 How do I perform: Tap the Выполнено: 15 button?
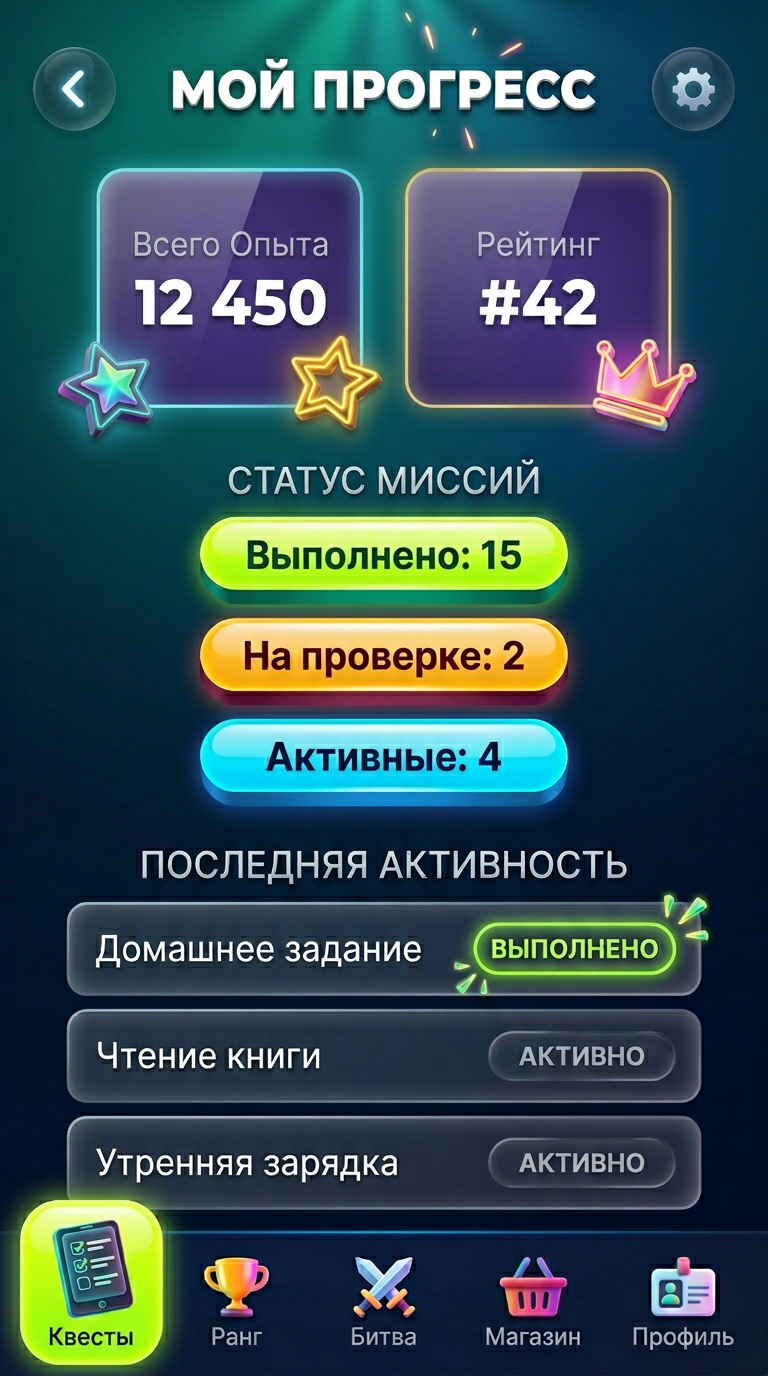(x=384, y=555)
